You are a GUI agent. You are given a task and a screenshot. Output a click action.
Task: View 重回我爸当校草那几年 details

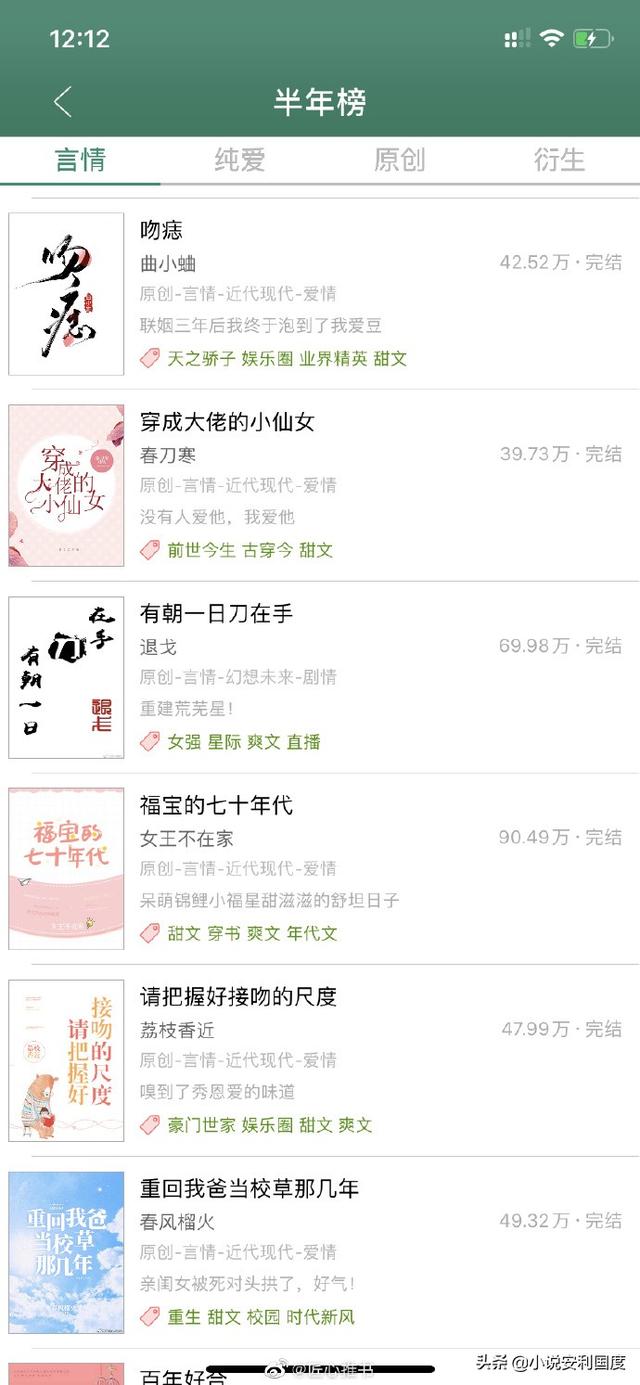pos(249,1188)
